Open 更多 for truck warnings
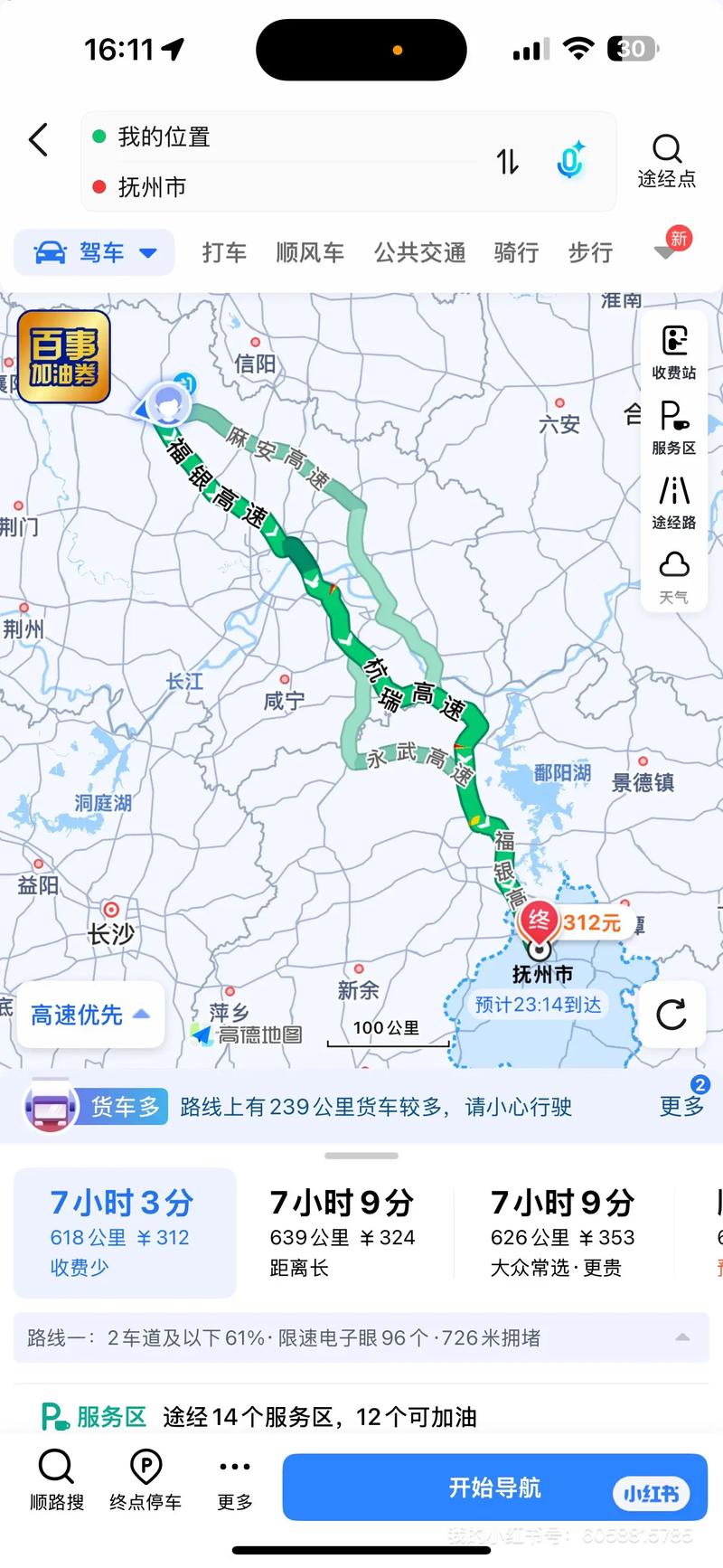 pyautogui.click(x=681, y=1107)
